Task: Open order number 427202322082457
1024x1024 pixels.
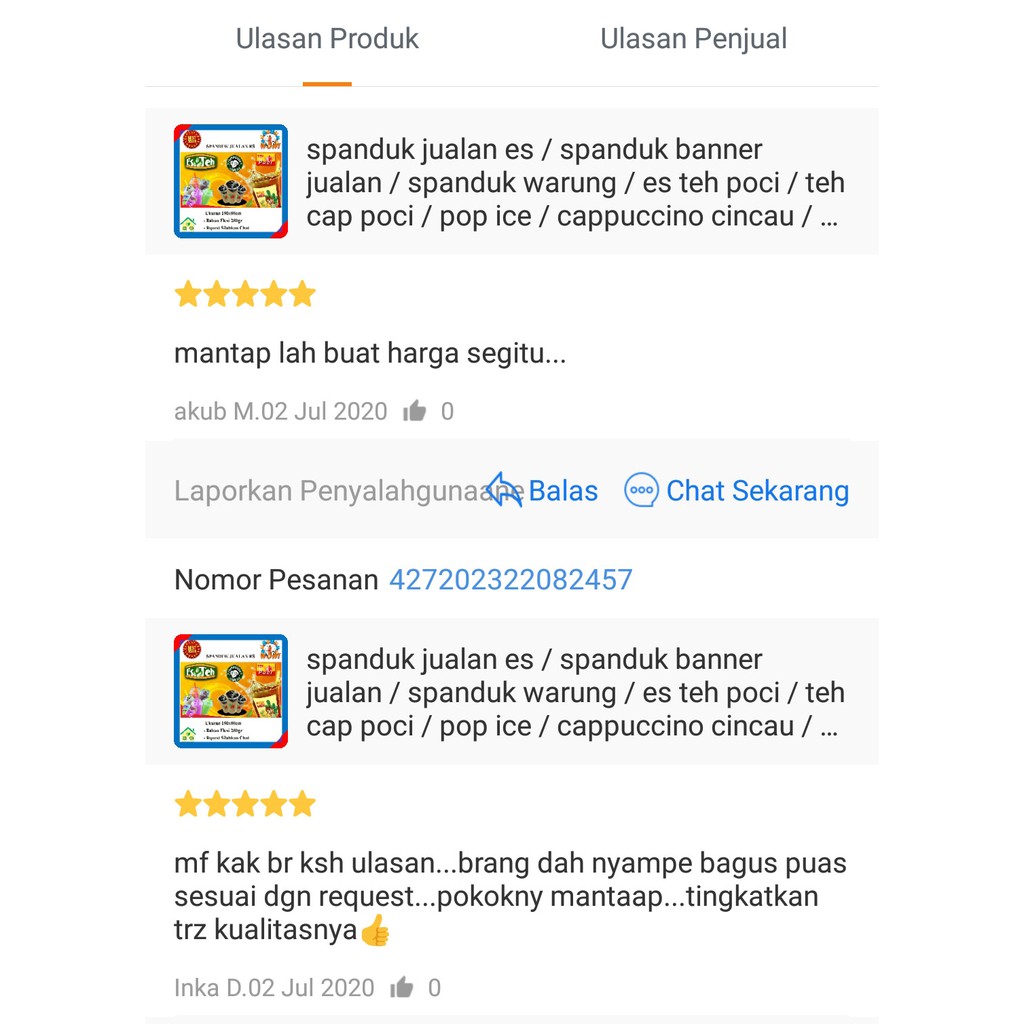Action: pyautogui.click(x=510, y=580)
